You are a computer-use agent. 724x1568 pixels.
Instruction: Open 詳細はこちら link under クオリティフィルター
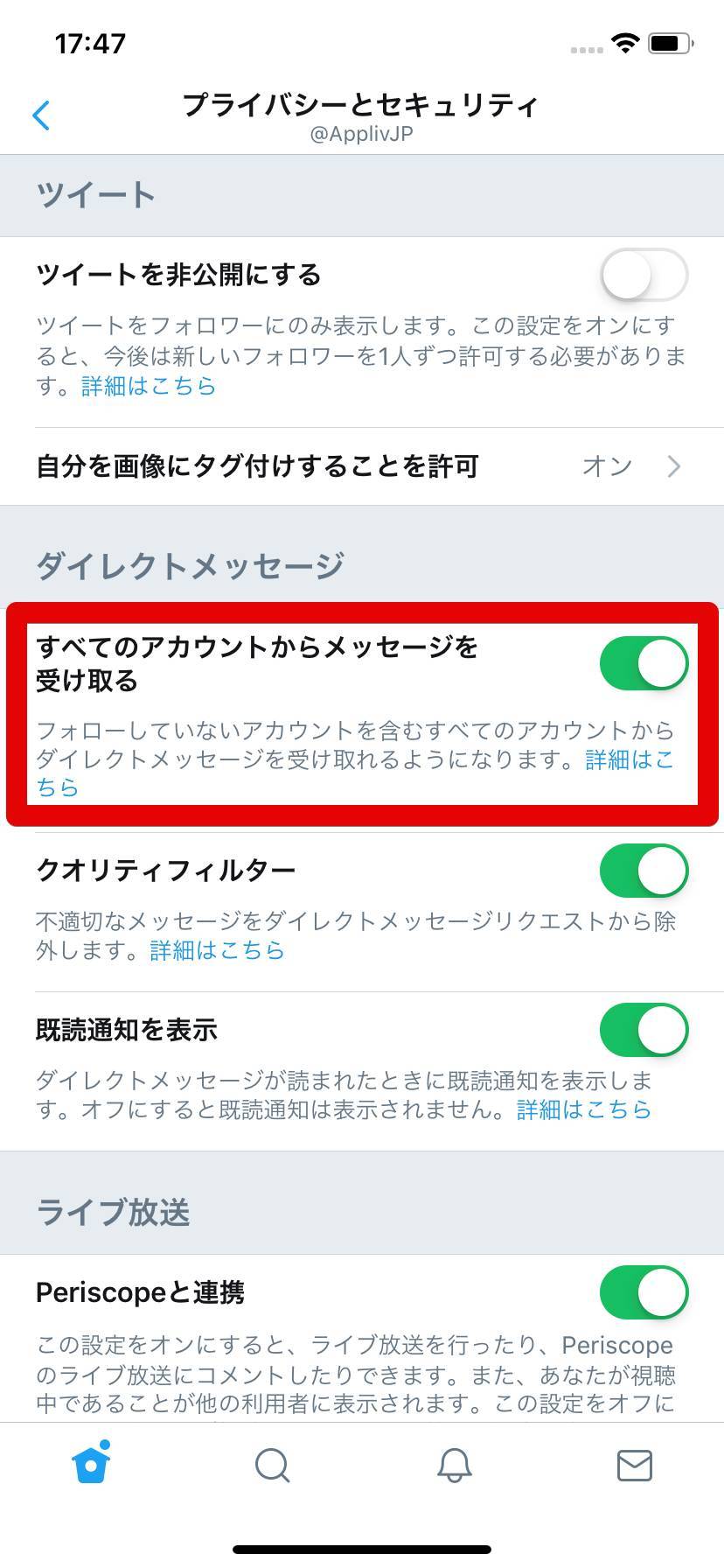point(218,950)
